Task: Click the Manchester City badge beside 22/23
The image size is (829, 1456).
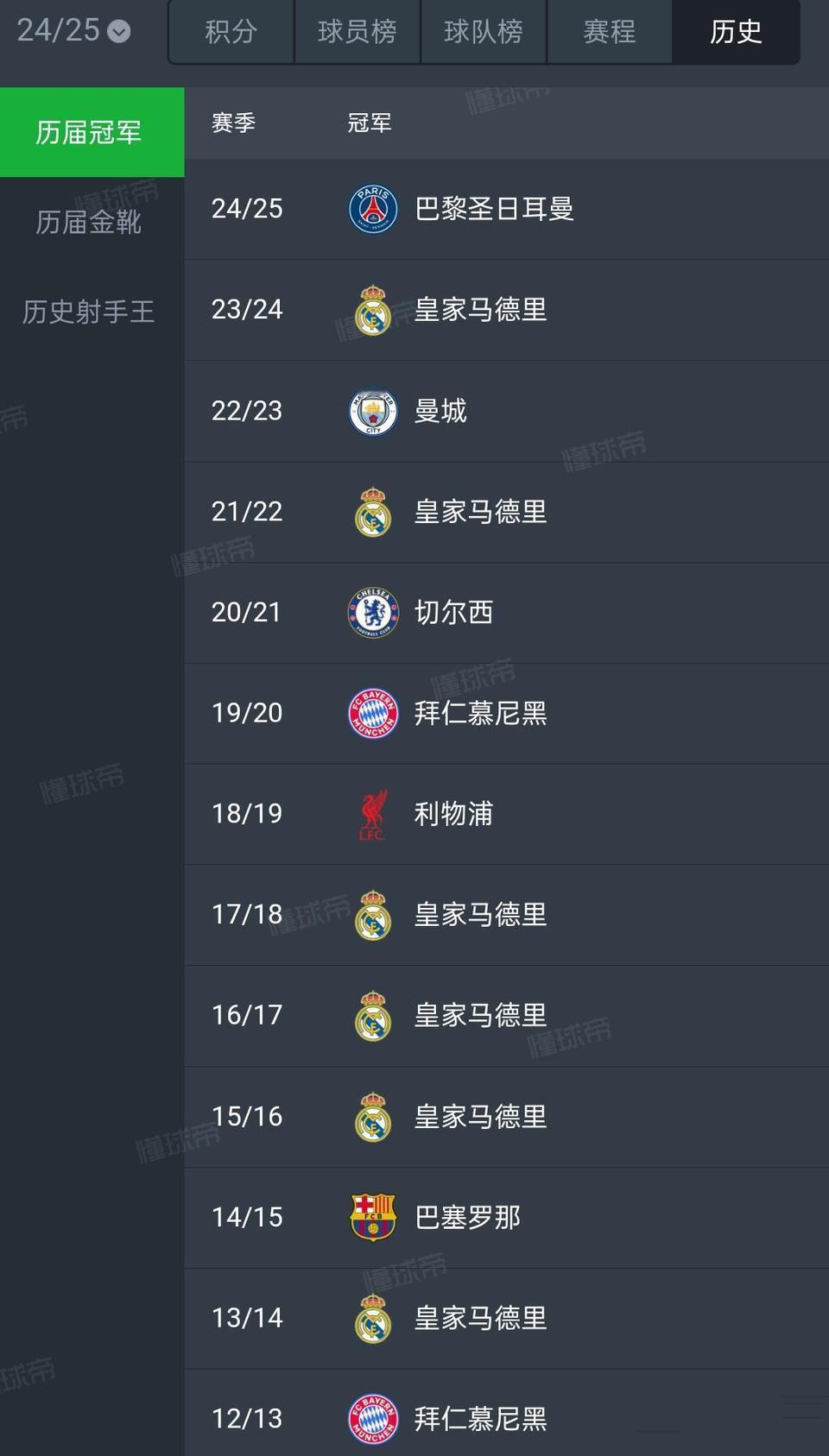Action: pos(371,411)
